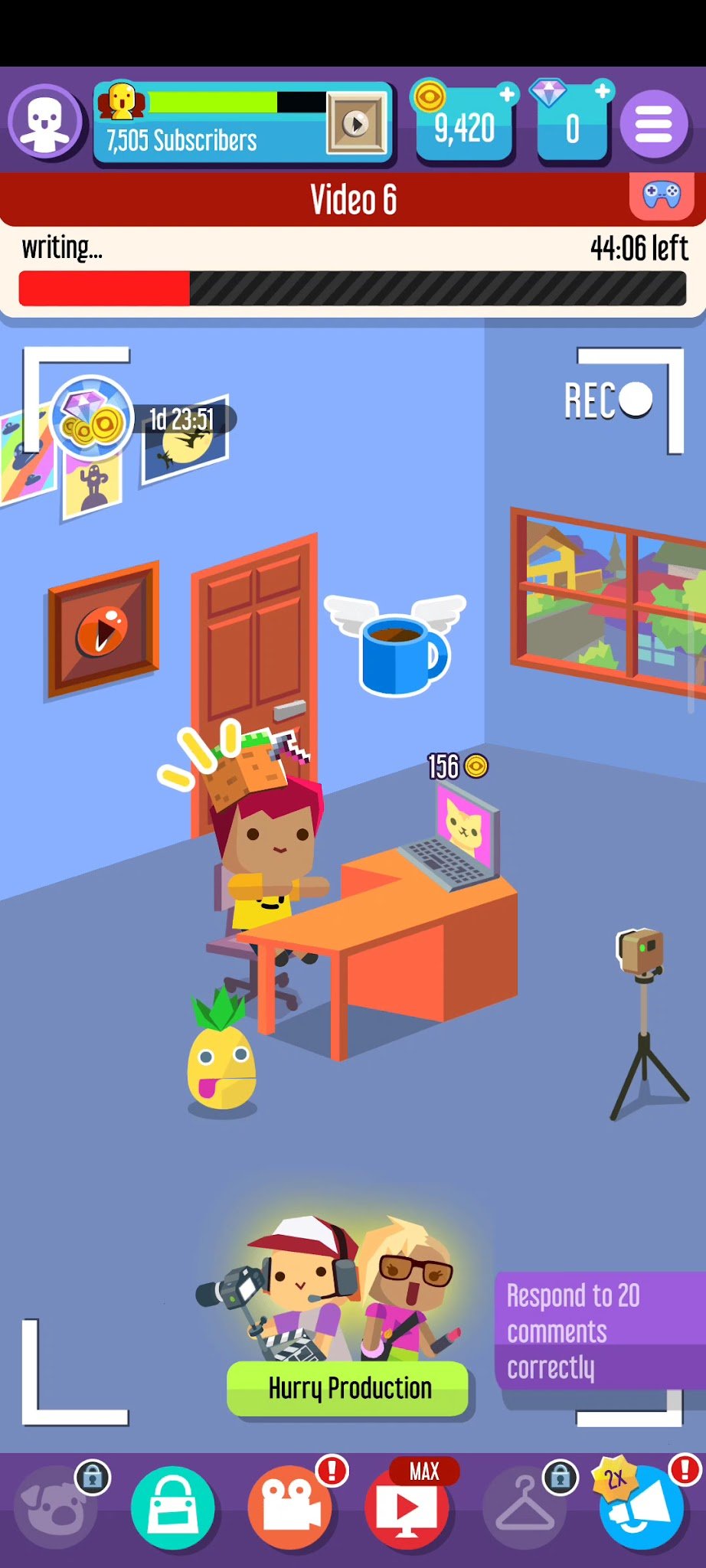
Task: Collect 156 coins above the laptop
Action: [x=457, y=766]
